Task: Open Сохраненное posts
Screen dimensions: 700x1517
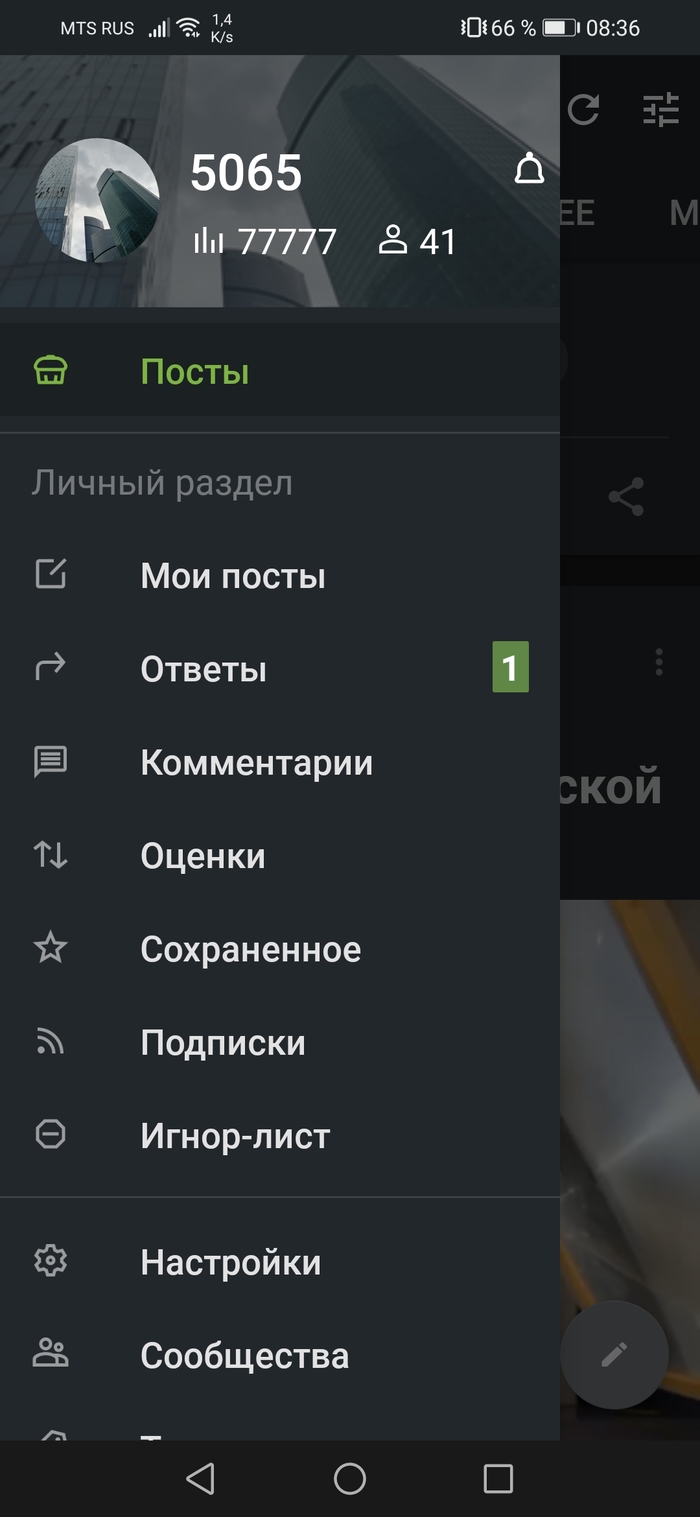Action: pyautogui.click(x=250, y=949)
